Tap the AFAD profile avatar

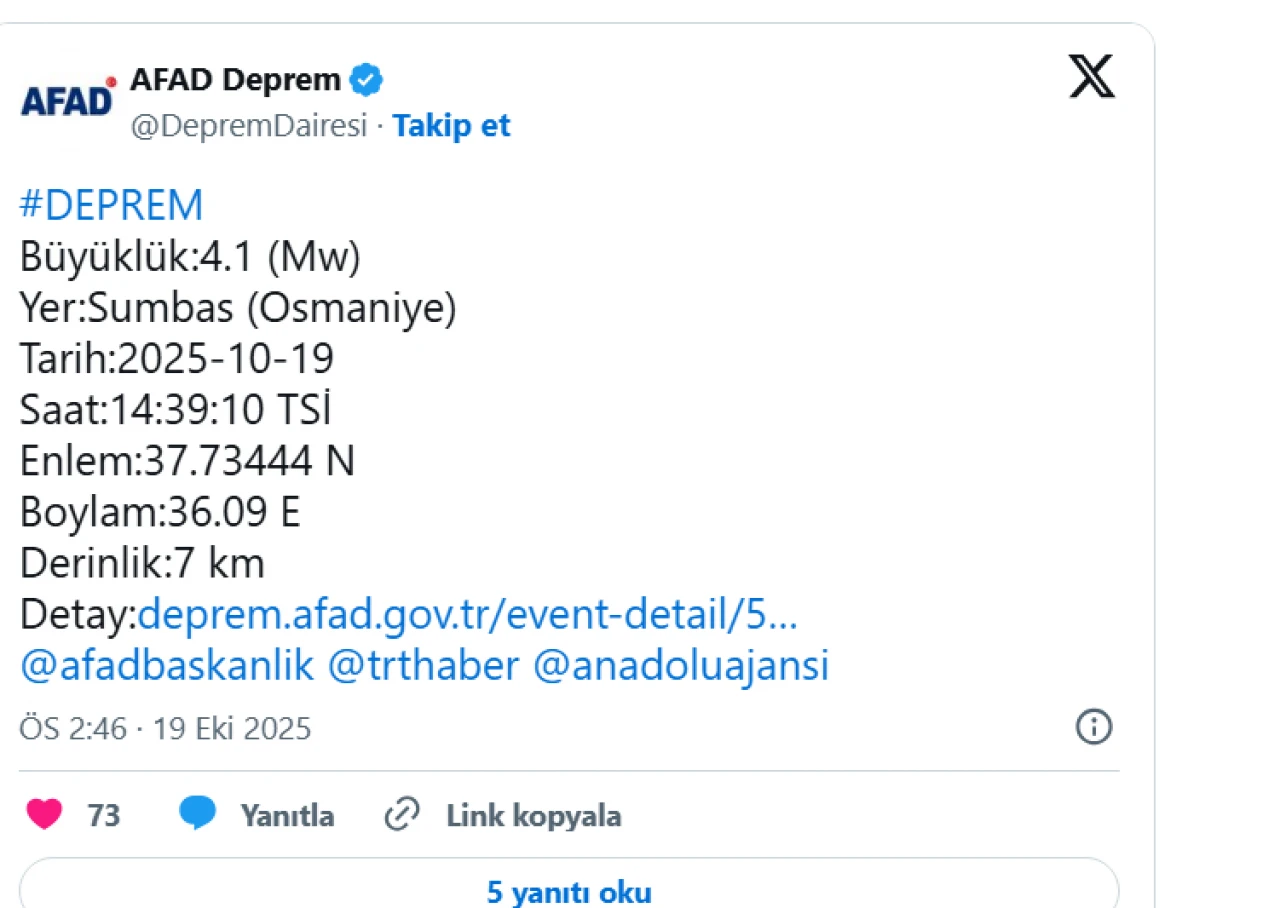(68, 98)
